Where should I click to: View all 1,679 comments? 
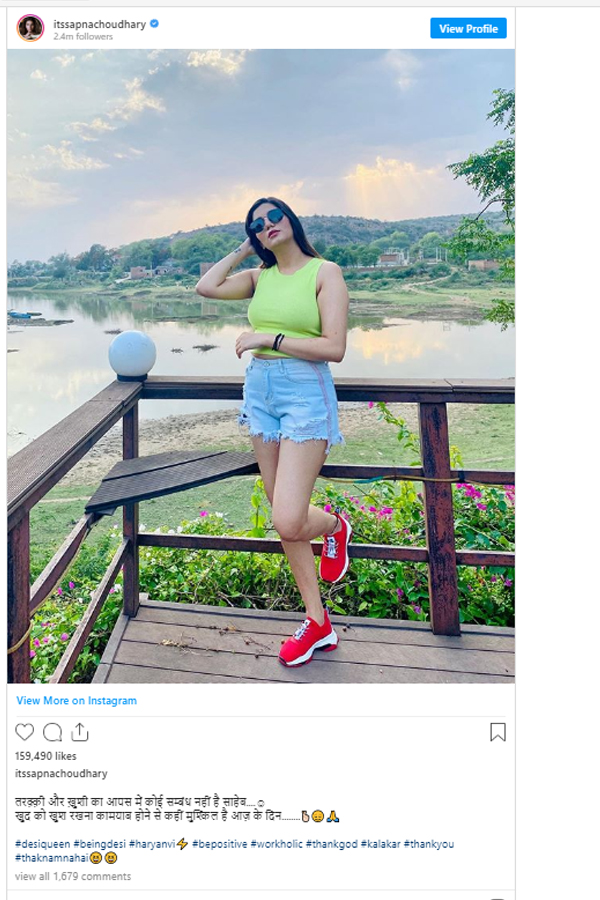pos(73,876)
